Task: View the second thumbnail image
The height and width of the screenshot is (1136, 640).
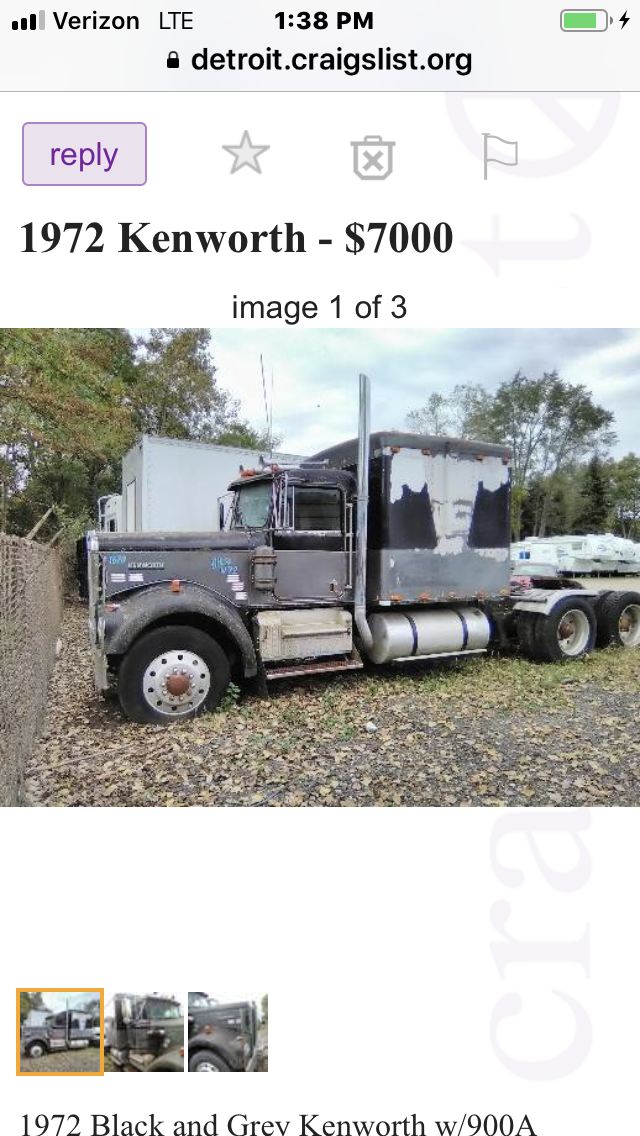Action: pos(144,1031)
